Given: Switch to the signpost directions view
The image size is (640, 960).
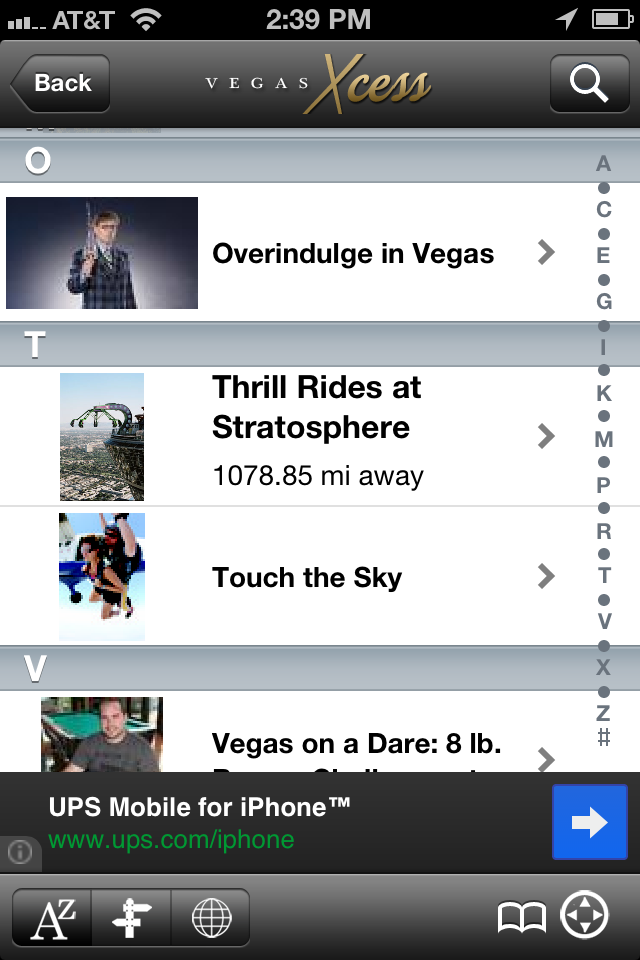Looking at the screenshot, I should pyautogui.click(x=131, y=917).
